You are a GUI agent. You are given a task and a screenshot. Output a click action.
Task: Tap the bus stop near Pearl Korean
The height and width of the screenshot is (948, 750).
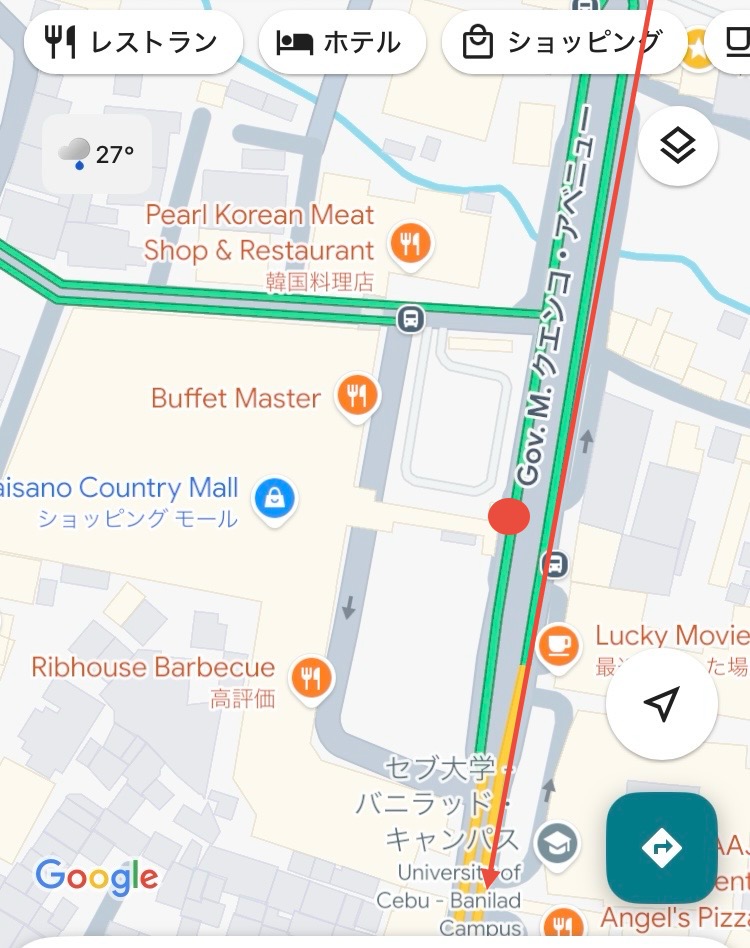pos(410,319)
